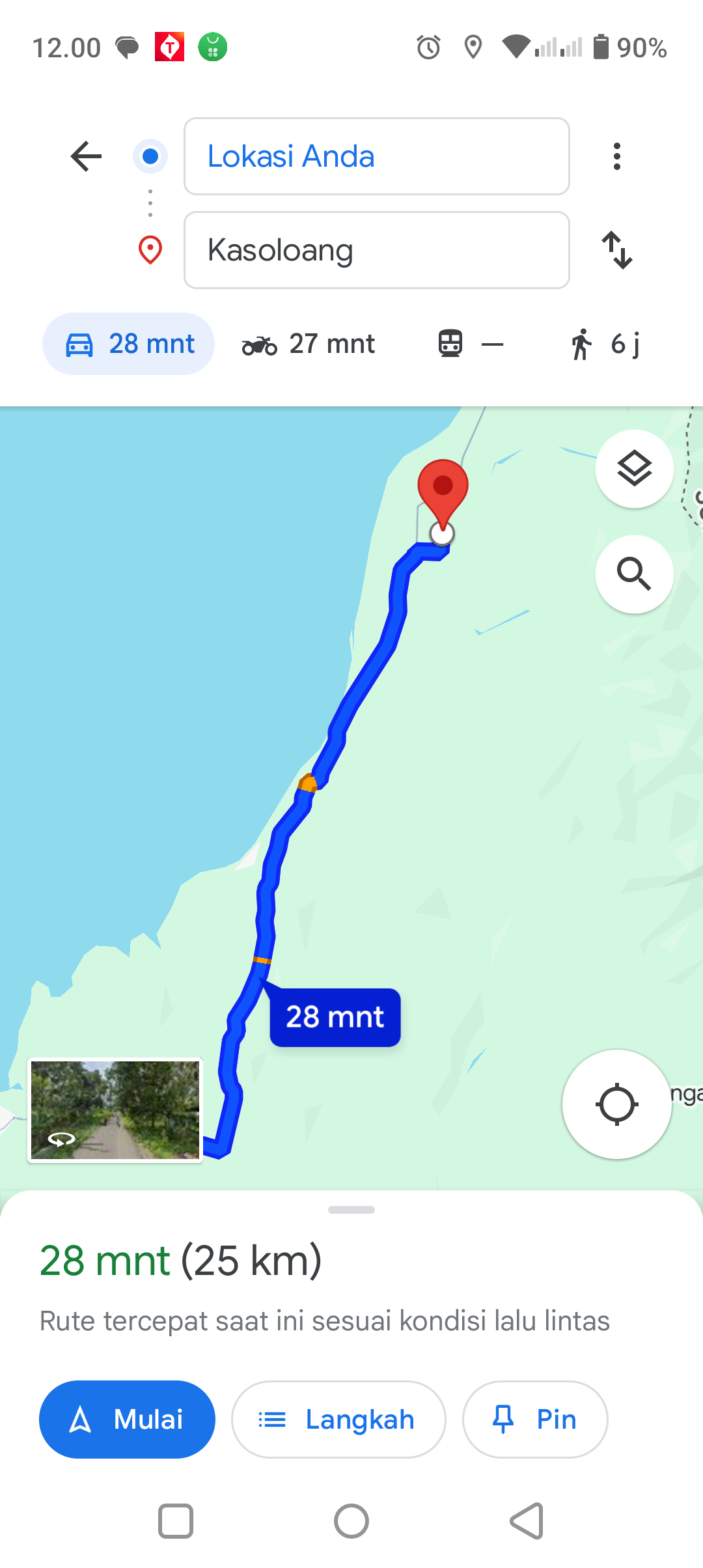Select the car mode showing 28 mnt
This screenshot has height=1568, width=703.
click(129, 344)
